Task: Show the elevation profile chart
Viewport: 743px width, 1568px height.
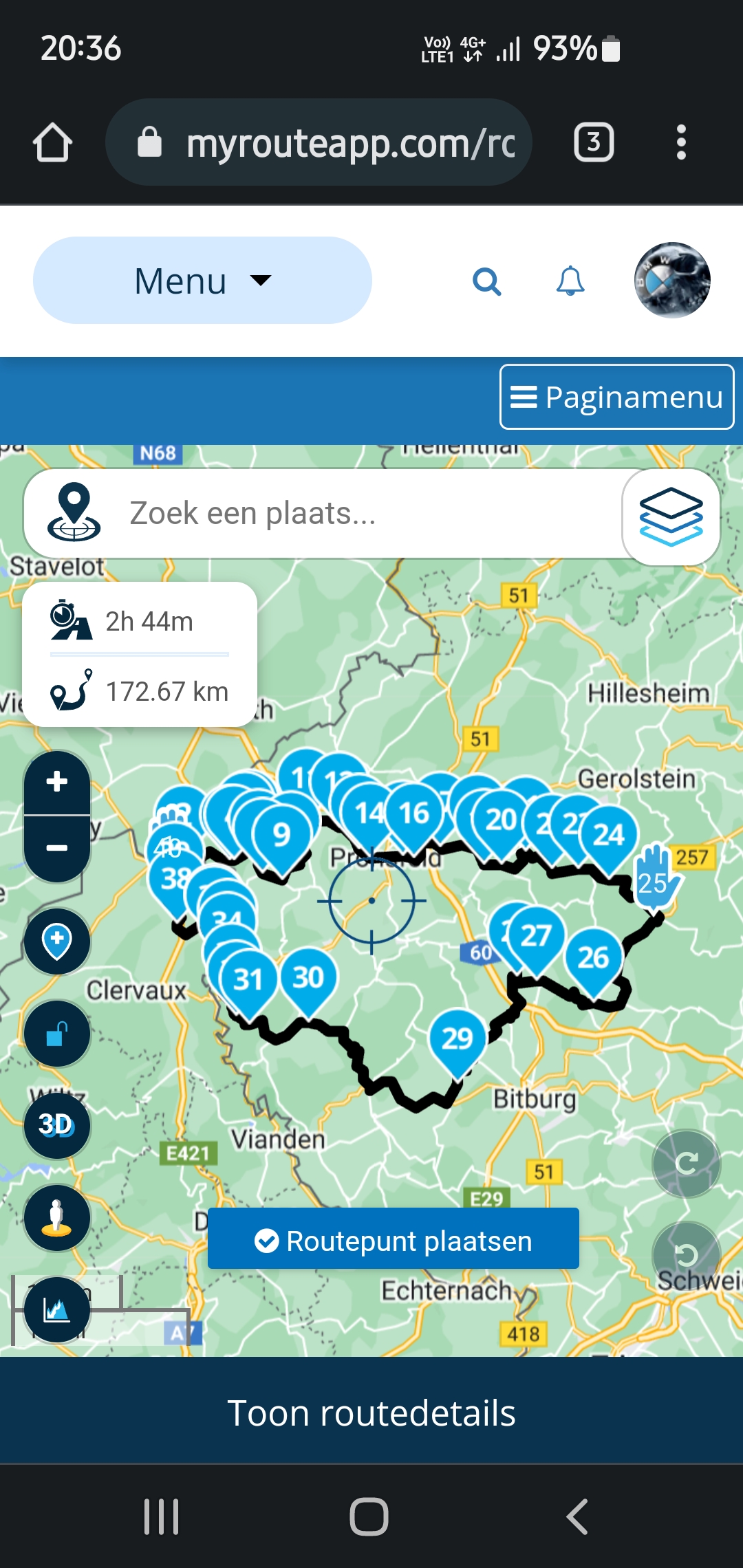Action: point(57,1310)
